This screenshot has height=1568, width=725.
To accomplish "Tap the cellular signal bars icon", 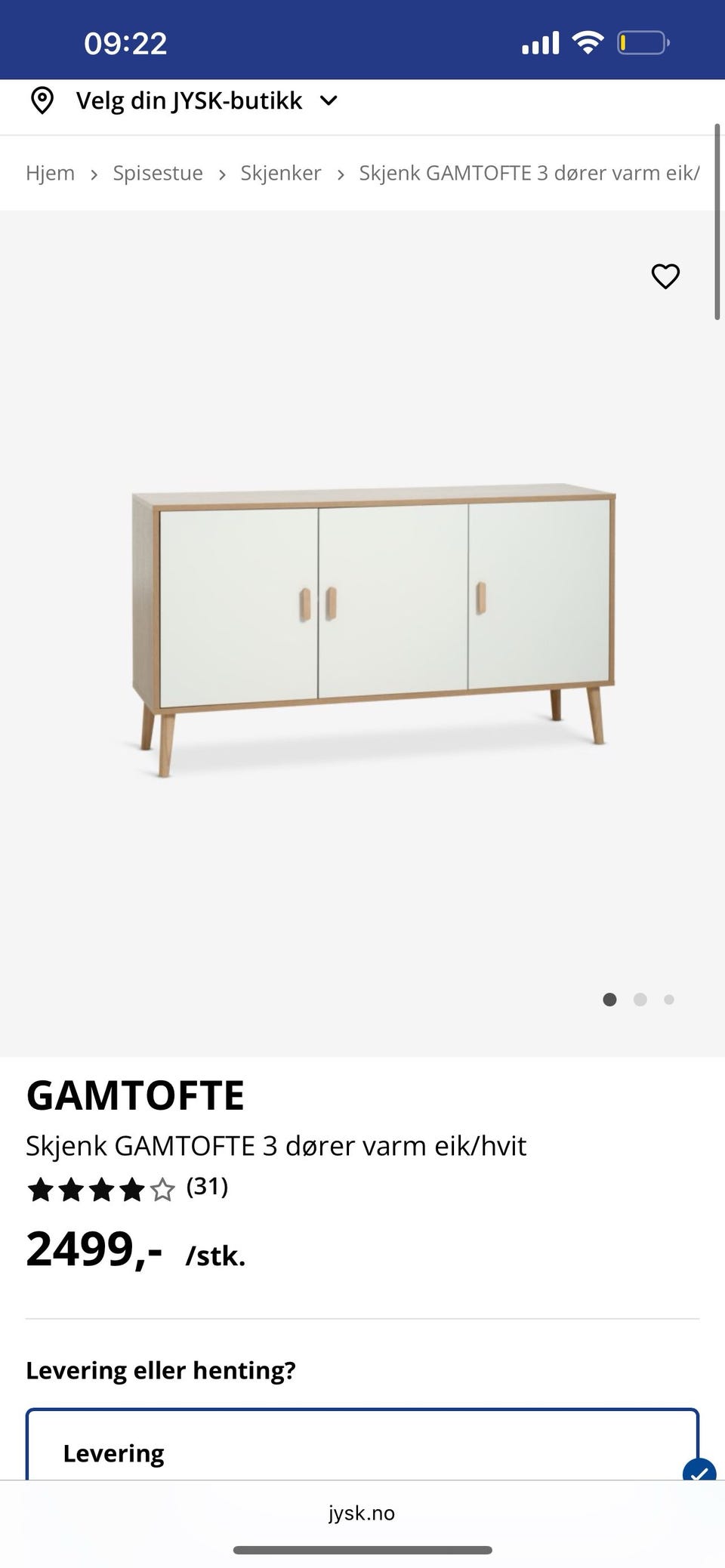I will pyautogui.click(x=541, y=42).
